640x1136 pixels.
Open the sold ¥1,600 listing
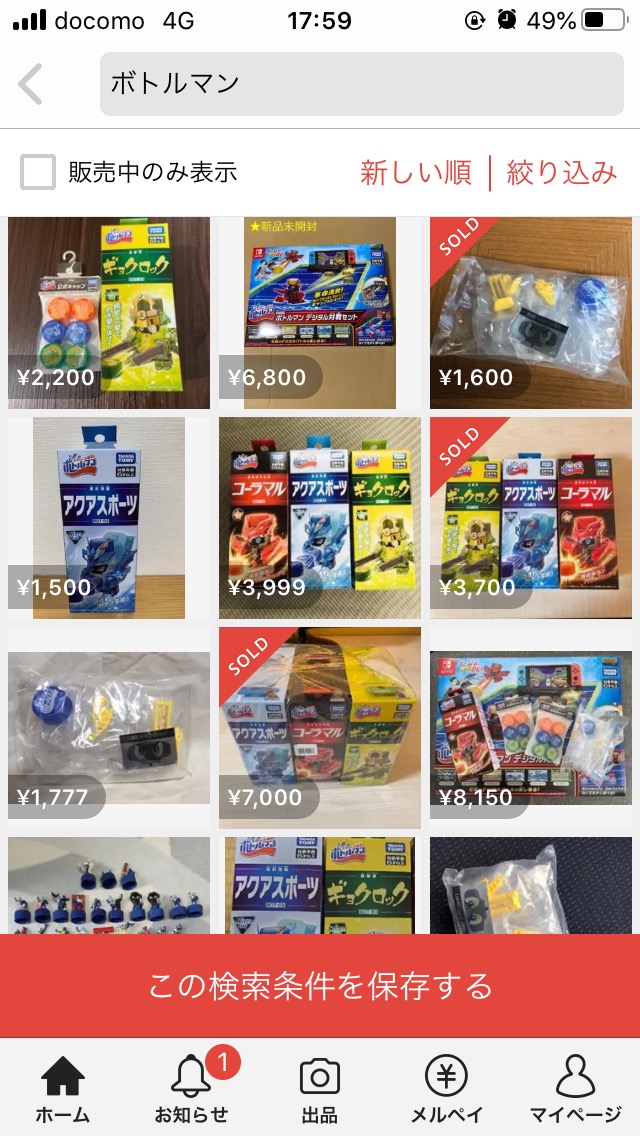click(x=531, y=312)
